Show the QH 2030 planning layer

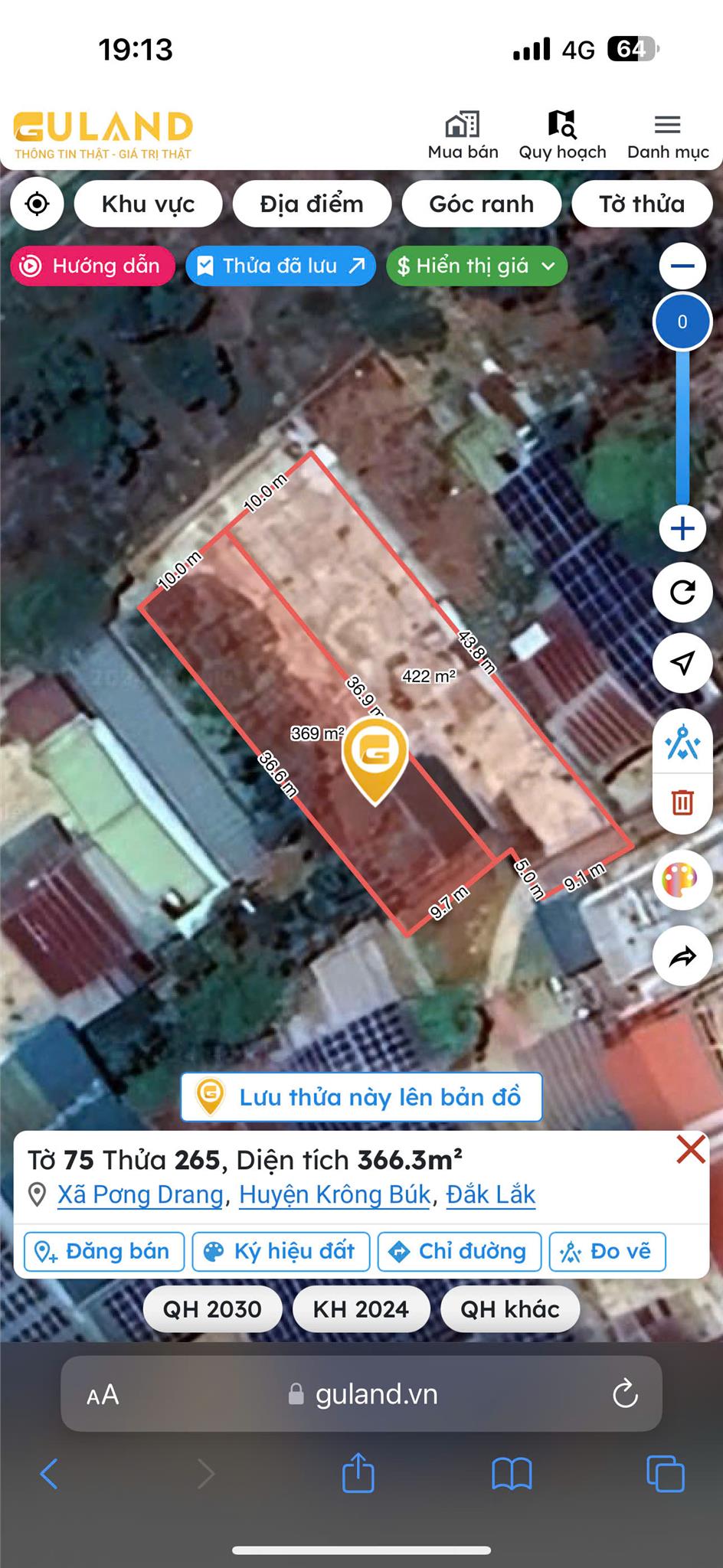(212, 1309)
